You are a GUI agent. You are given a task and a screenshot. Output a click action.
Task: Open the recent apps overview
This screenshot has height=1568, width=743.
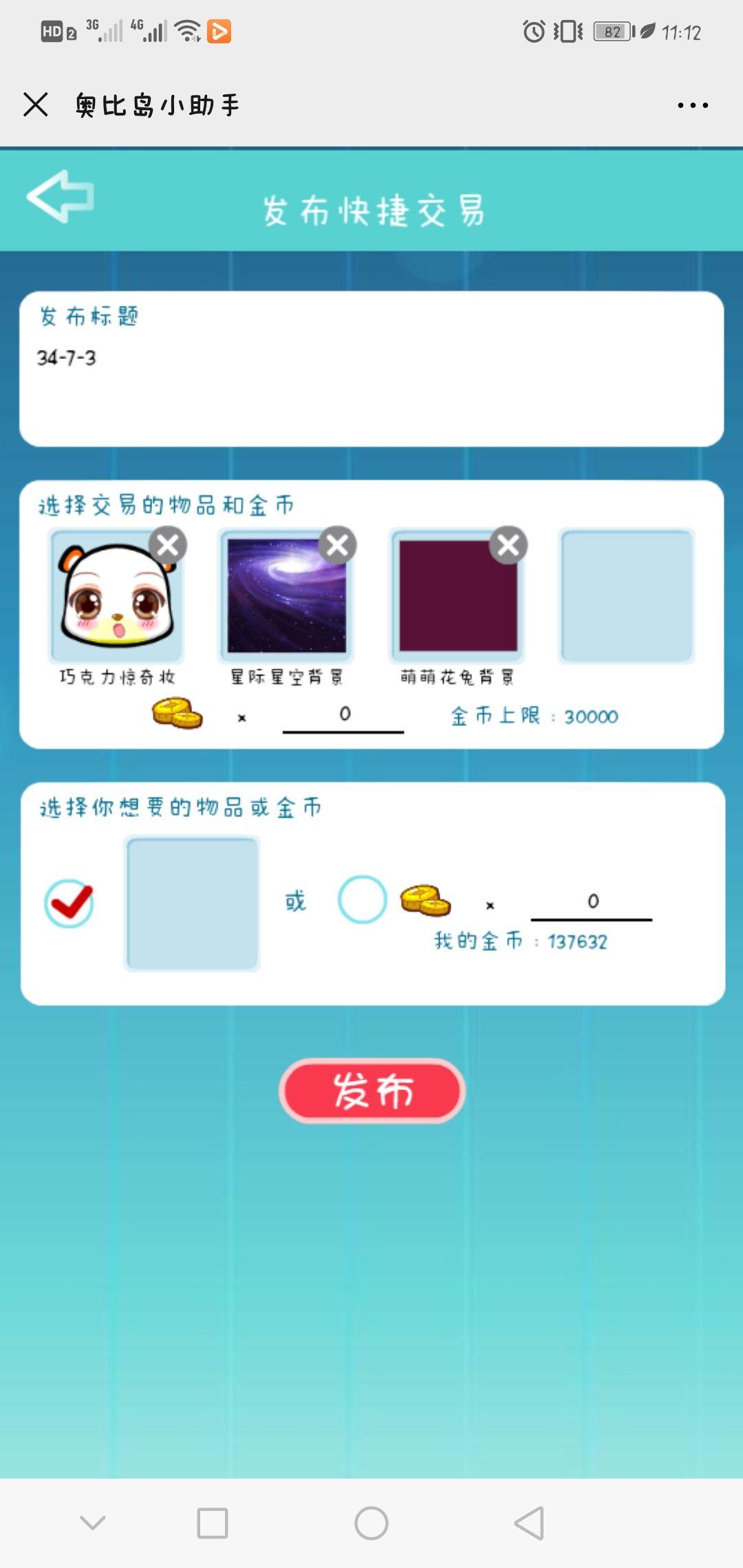click(x=213, y=1523)
